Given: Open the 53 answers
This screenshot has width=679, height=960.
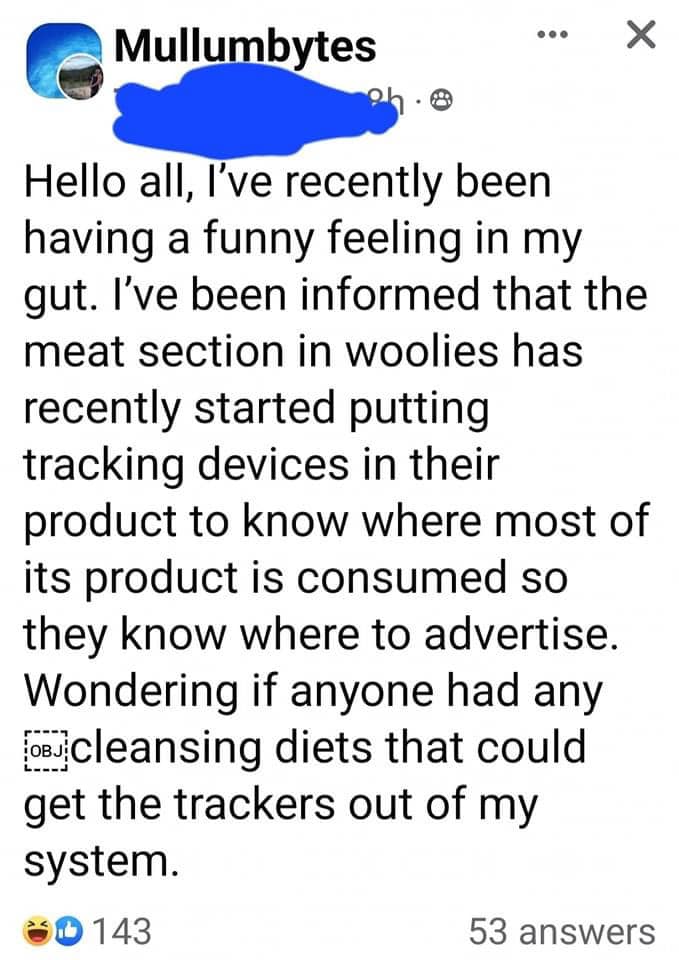Looking at the screenshot, I should 562,931.
